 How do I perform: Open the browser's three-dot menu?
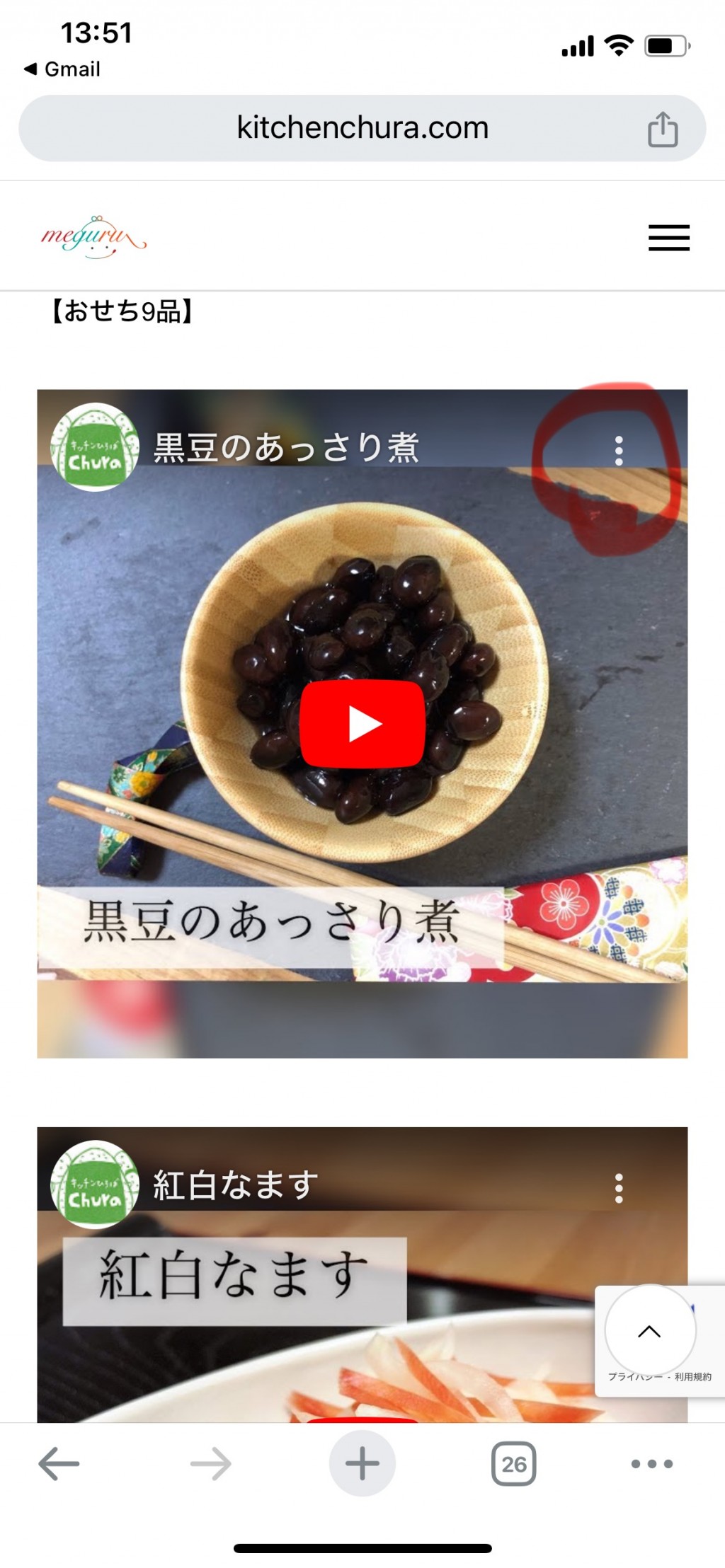[x=652, y=1463]
